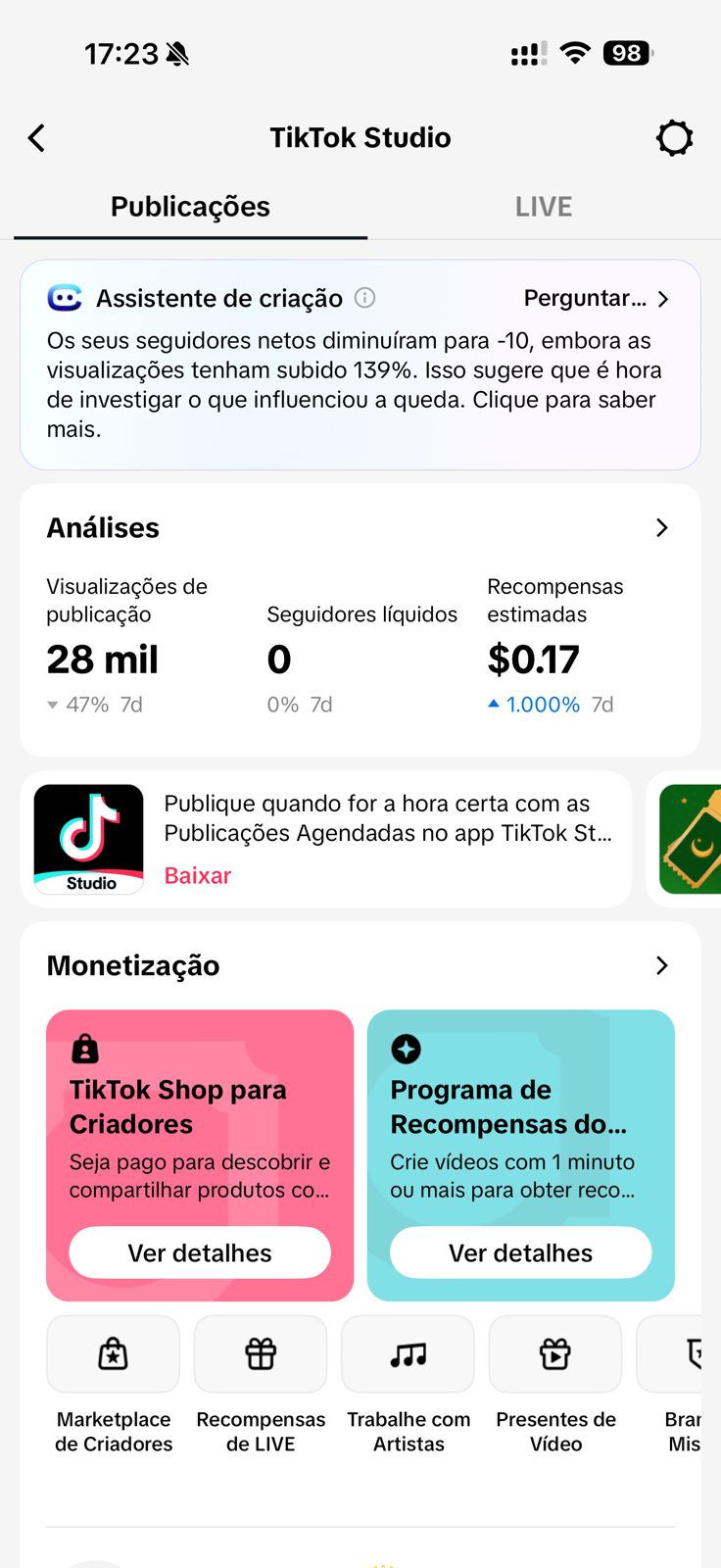
Task: Show info about Assistente de criação
Action: pos(365,298)
